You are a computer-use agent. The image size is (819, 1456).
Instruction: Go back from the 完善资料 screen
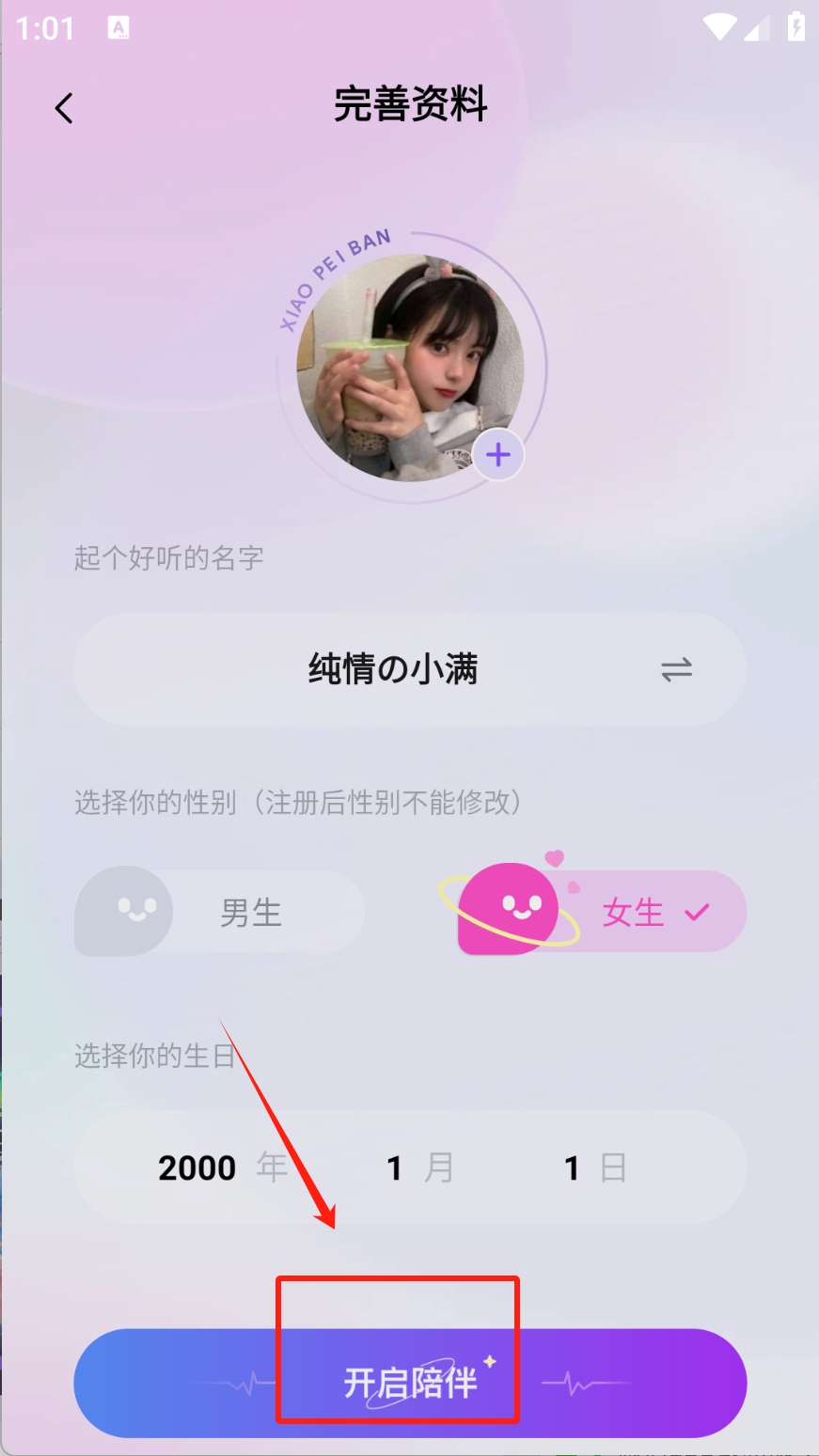64,108
